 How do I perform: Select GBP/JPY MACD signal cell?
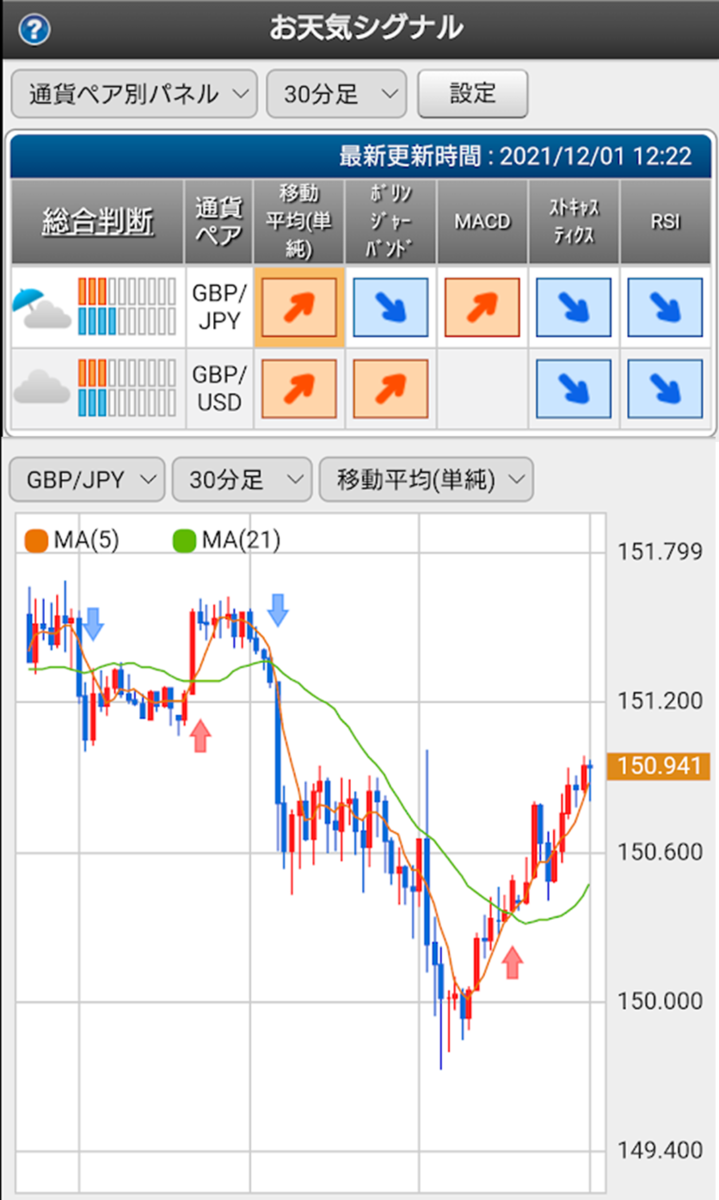[x=482, y=307]
